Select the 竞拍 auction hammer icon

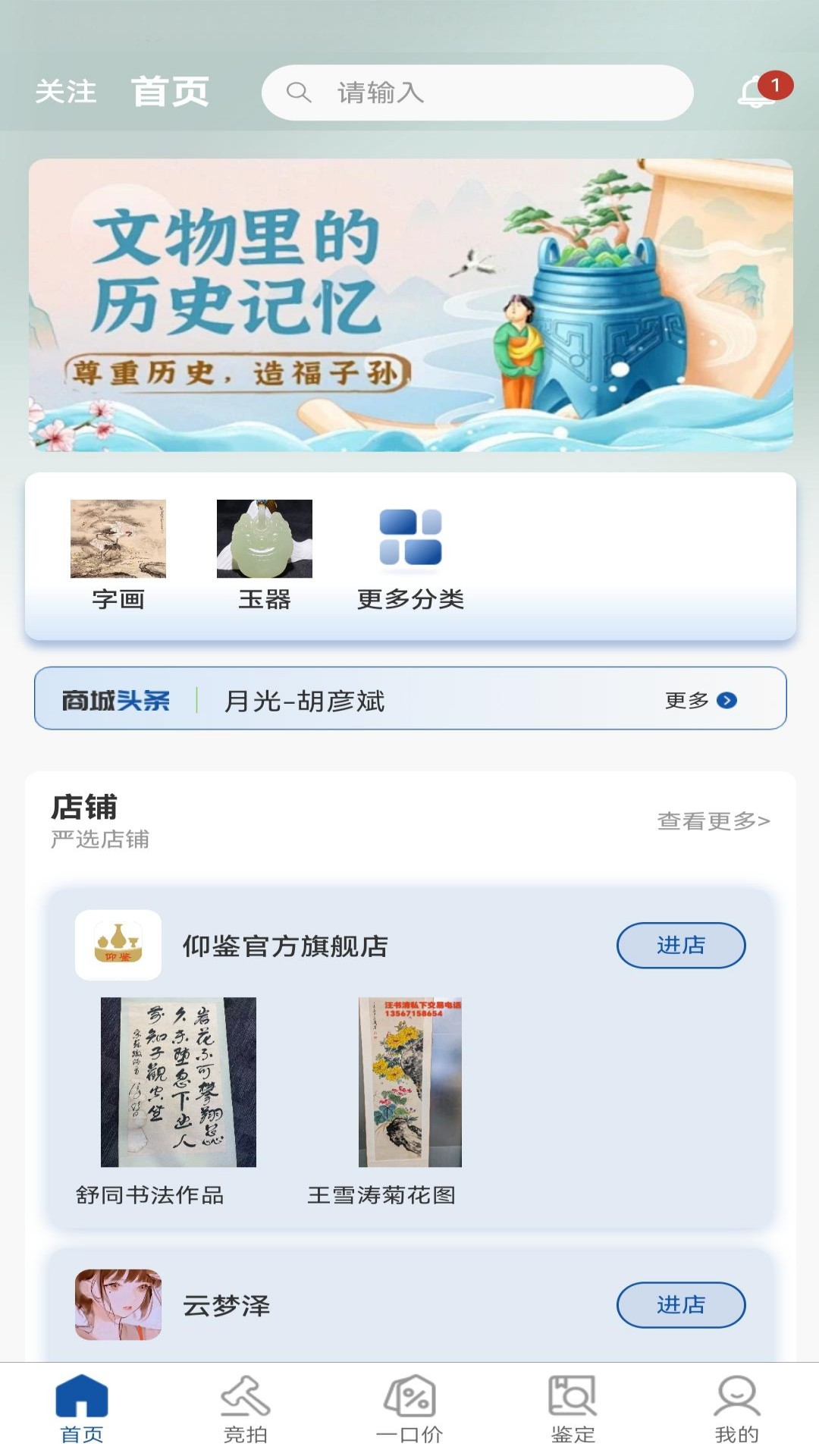click(246, 1407)
